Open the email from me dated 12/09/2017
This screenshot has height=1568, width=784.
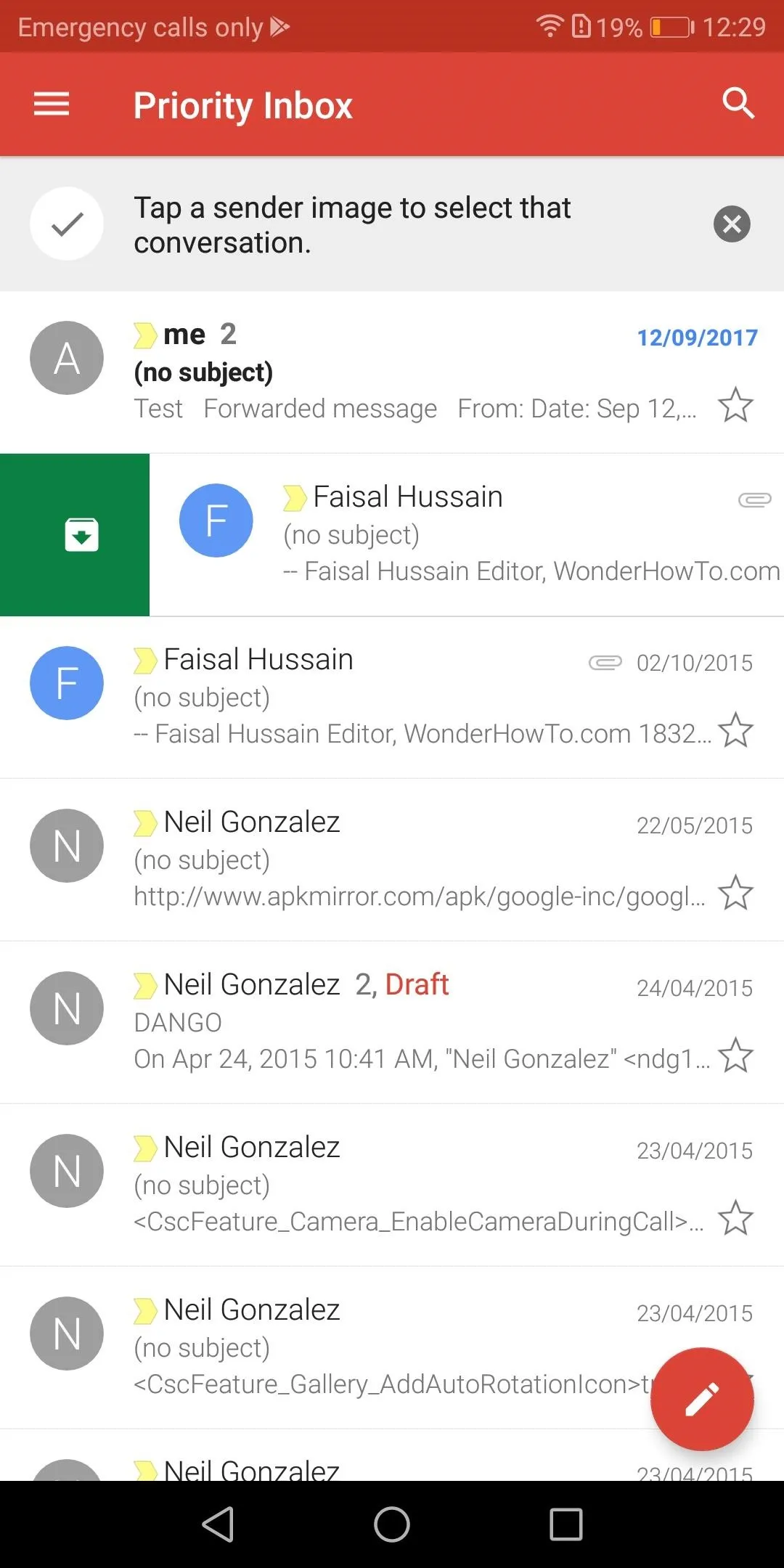tap(392, 372)
